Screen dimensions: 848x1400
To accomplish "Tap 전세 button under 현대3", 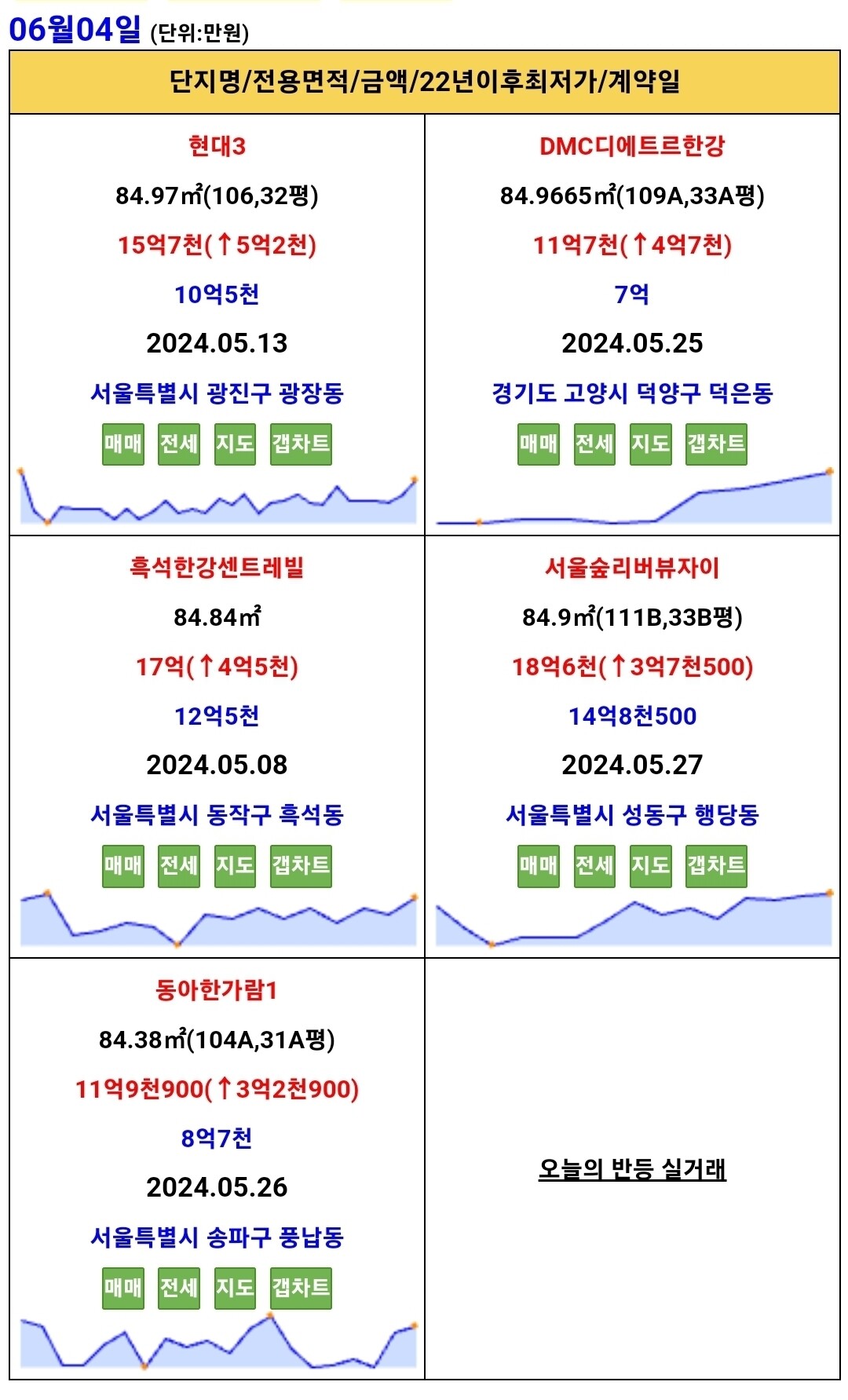I will coord(179,444).
